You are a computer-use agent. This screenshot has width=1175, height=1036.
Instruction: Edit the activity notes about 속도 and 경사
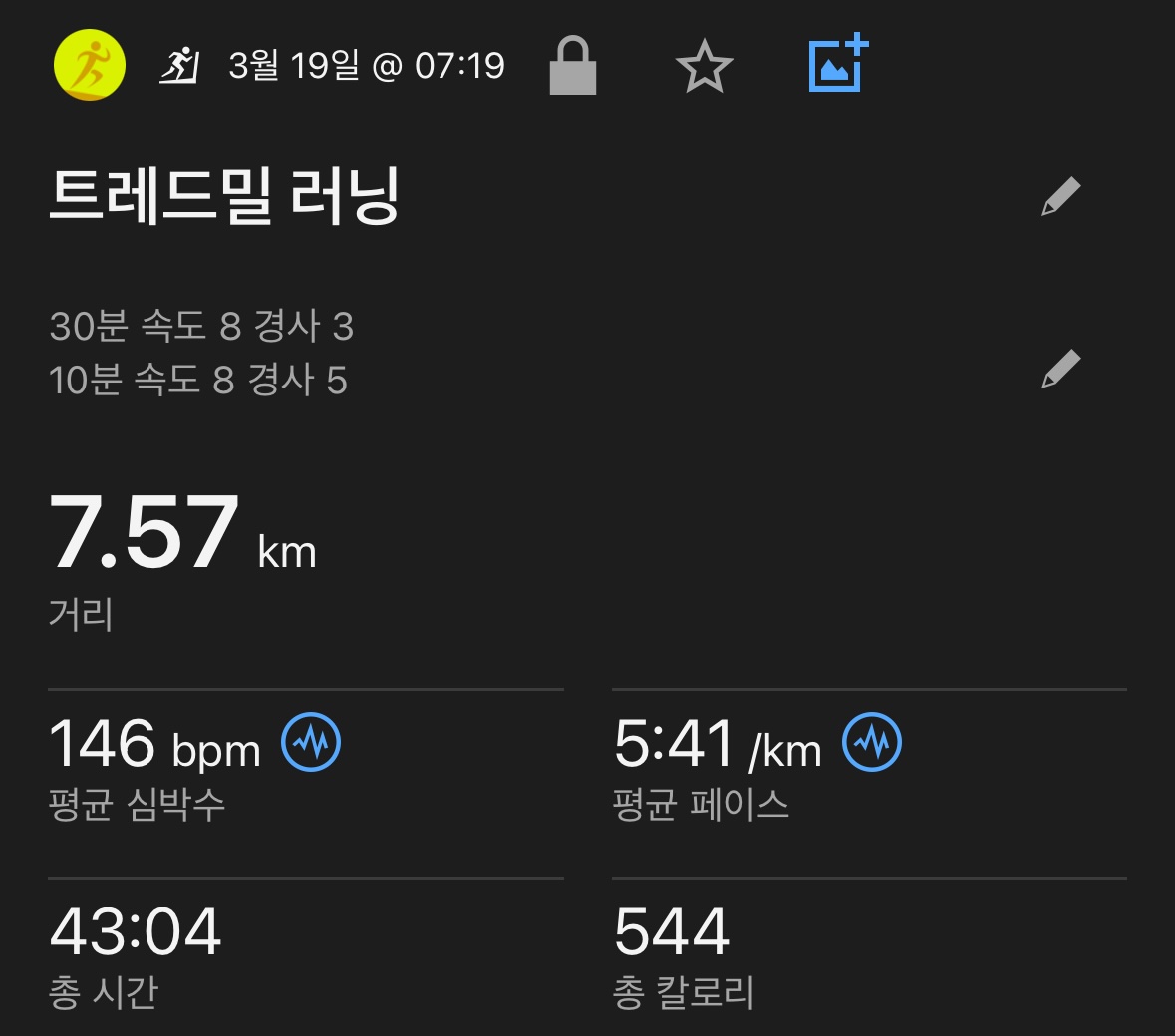click(x=1060, y=369)
